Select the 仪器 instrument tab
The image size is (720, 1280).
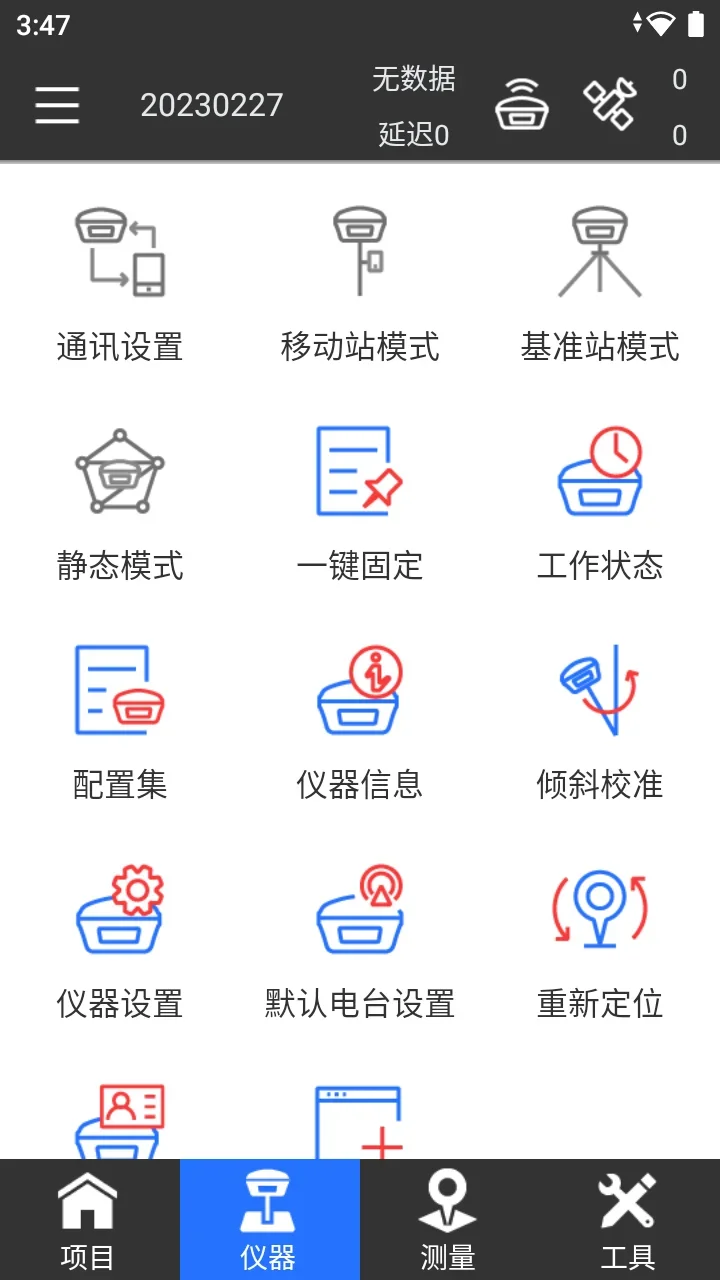[x=270, y=1220]
